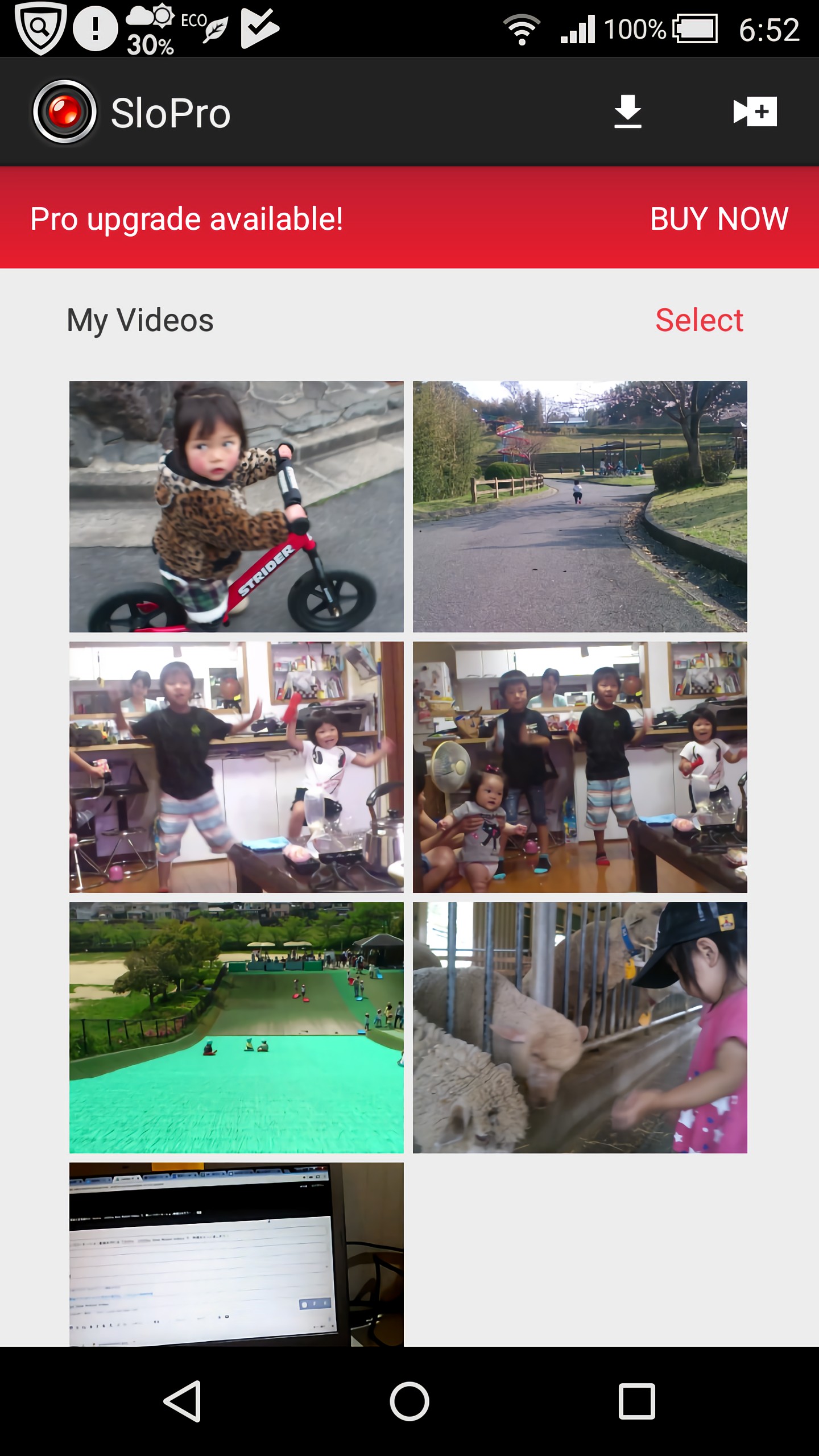819x1456 pixels.
Task: Tap the download arrow icon
Action: pos(627,111)
